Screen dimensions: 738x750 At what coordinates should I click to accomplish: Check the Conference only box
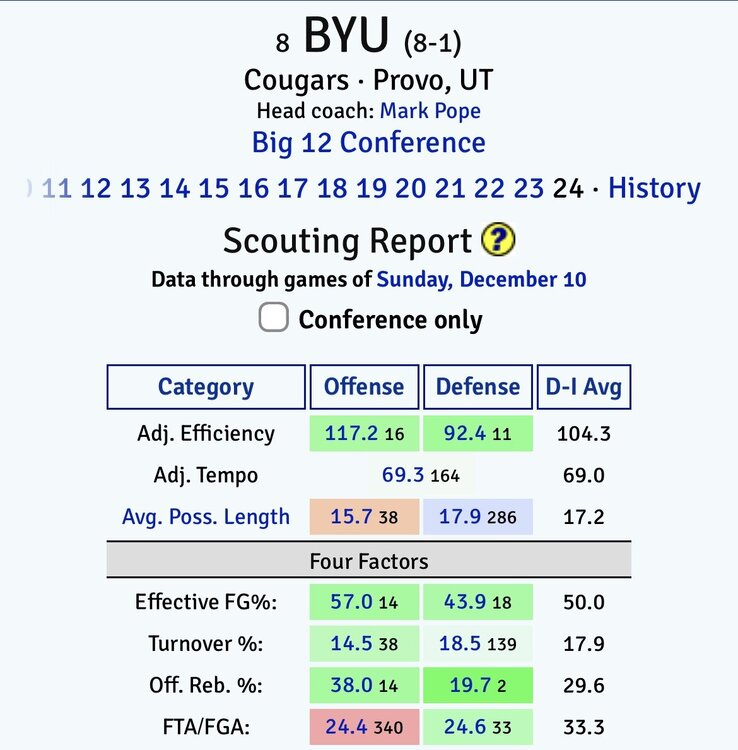[x=274, y=319]
